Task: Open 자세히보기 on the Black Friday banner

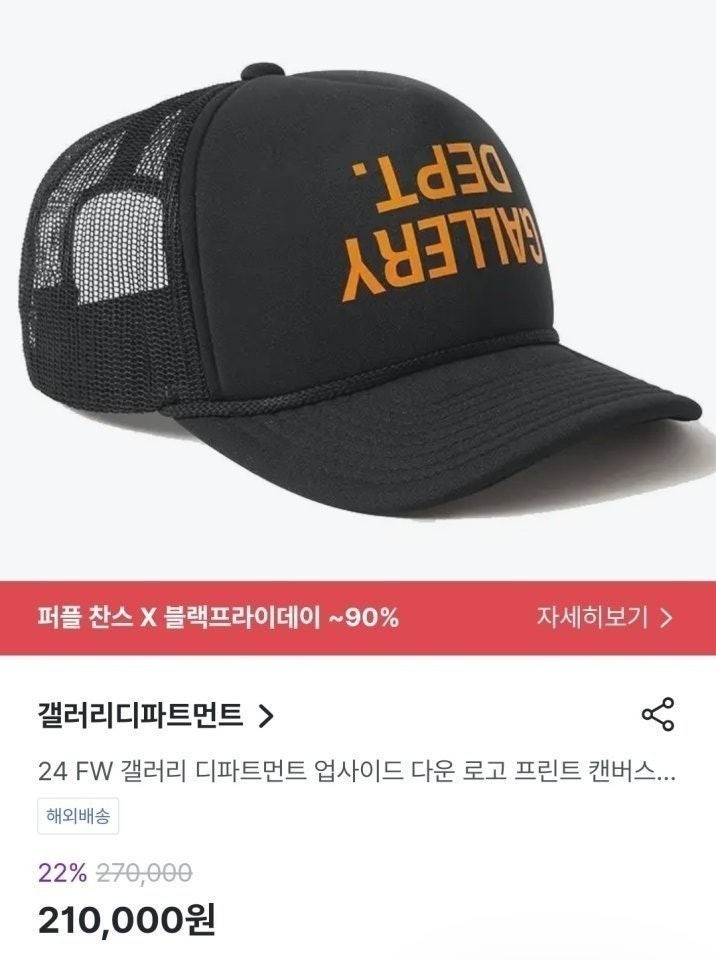Action: pos(604,617)
